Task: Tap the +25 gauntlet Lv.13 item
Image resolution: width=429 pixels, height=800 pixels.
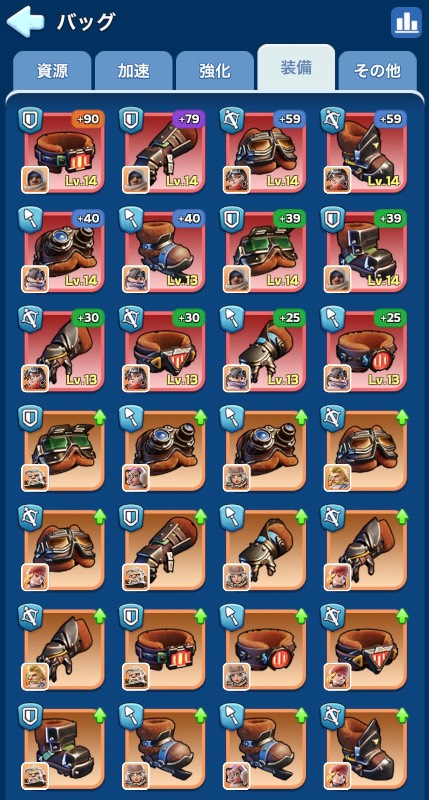Action: 264,350
